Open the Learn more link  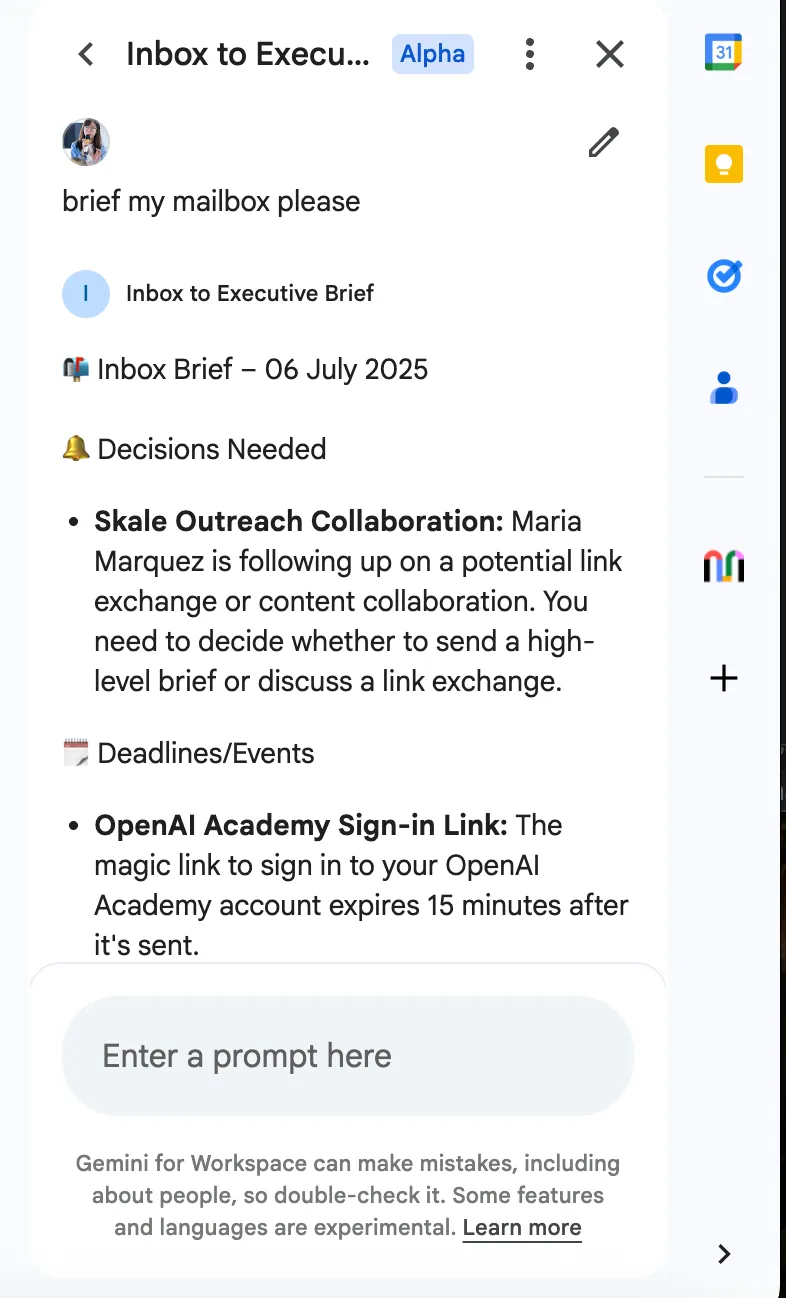click(x=522, y=1227)
